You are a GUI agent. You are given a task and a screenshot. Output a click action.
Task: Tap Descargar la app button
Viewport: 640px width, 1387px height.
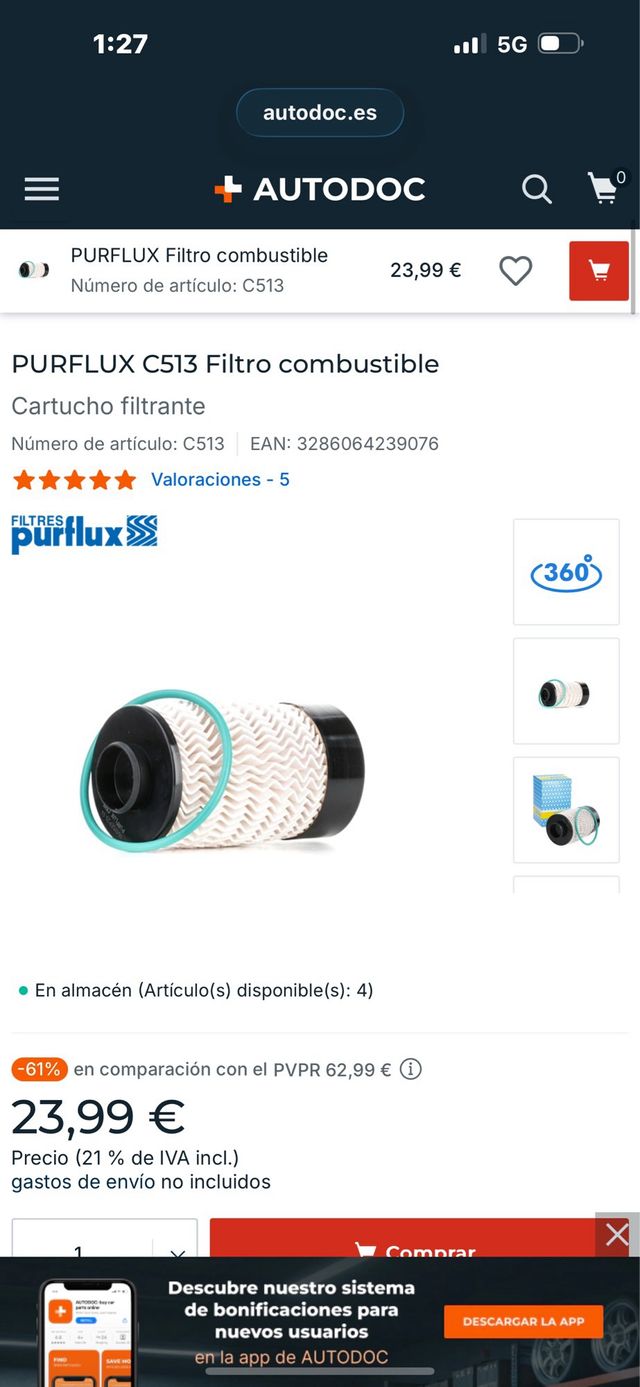click(523, 1321)
